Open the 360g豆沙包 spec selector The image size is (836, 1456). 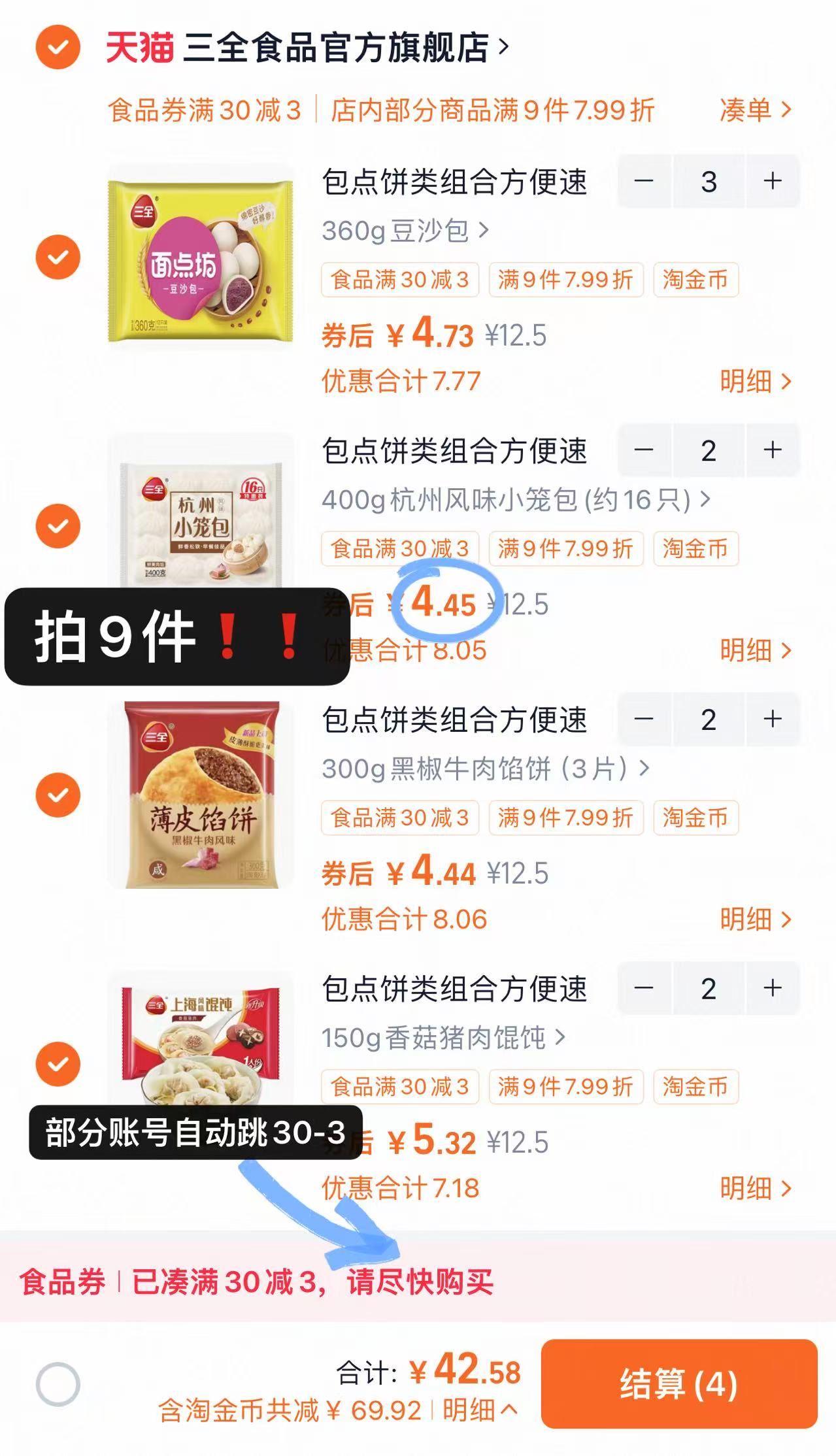click(405, 230)
